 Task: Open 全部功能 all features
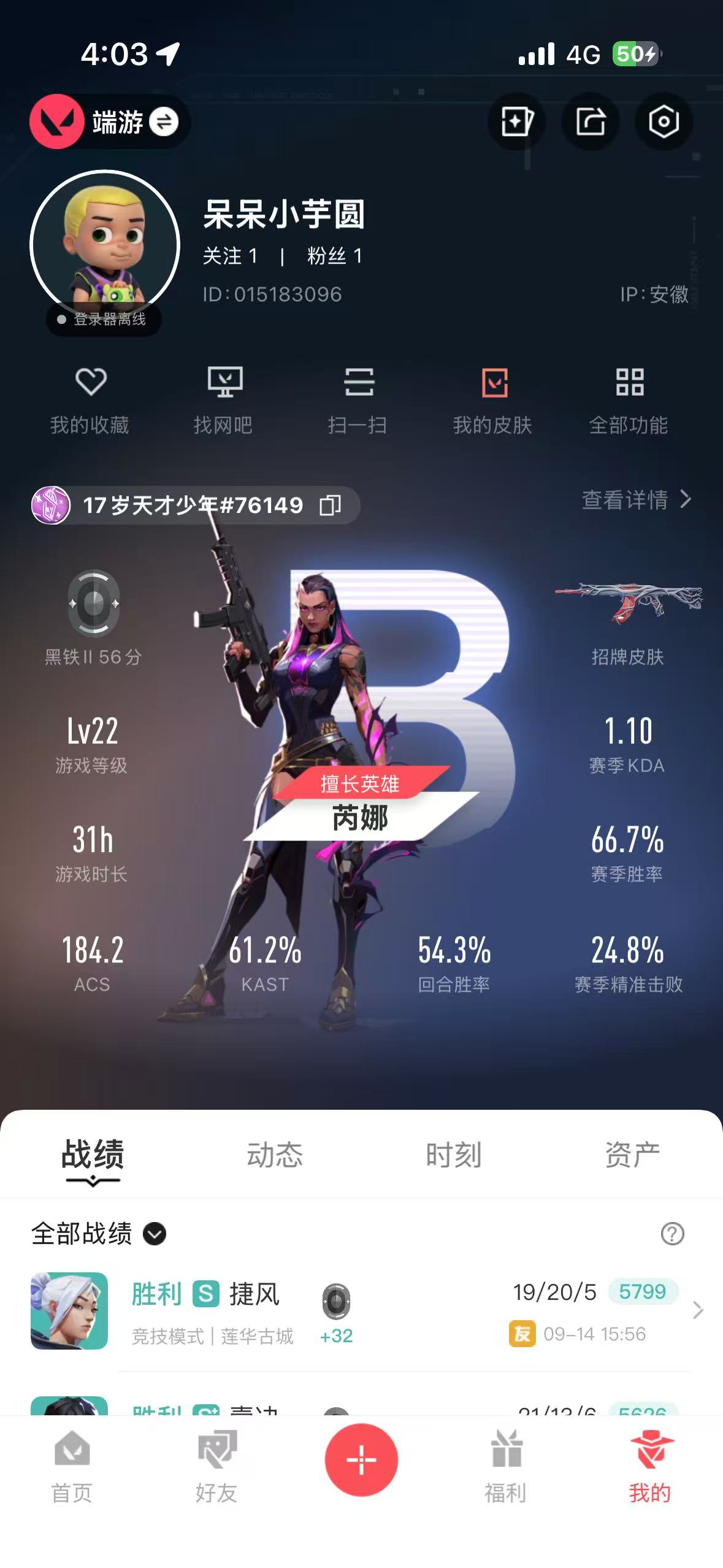tap(629, 399)
